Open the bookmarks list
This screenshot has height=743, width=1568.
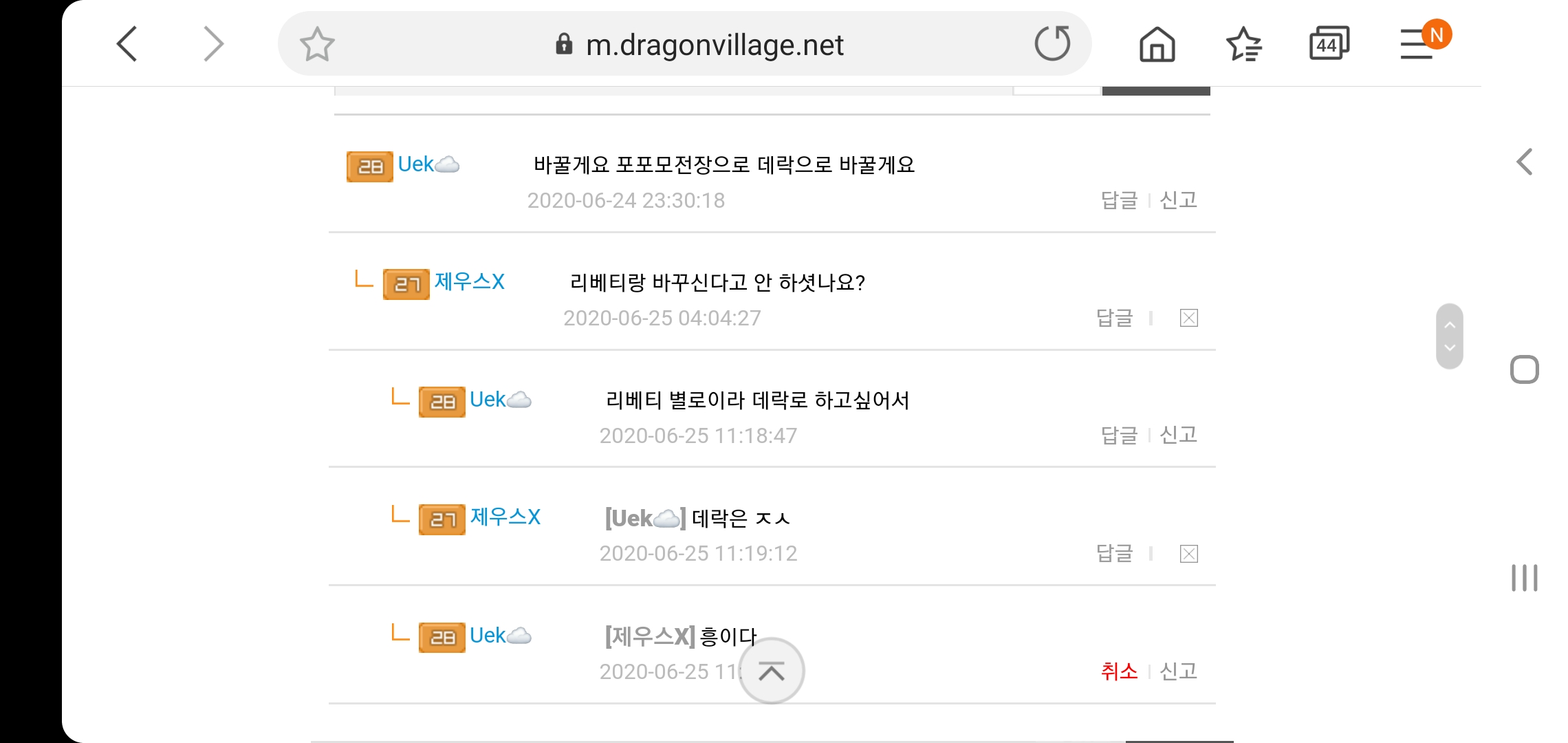pyautogui.click(x=1243, y=45)
